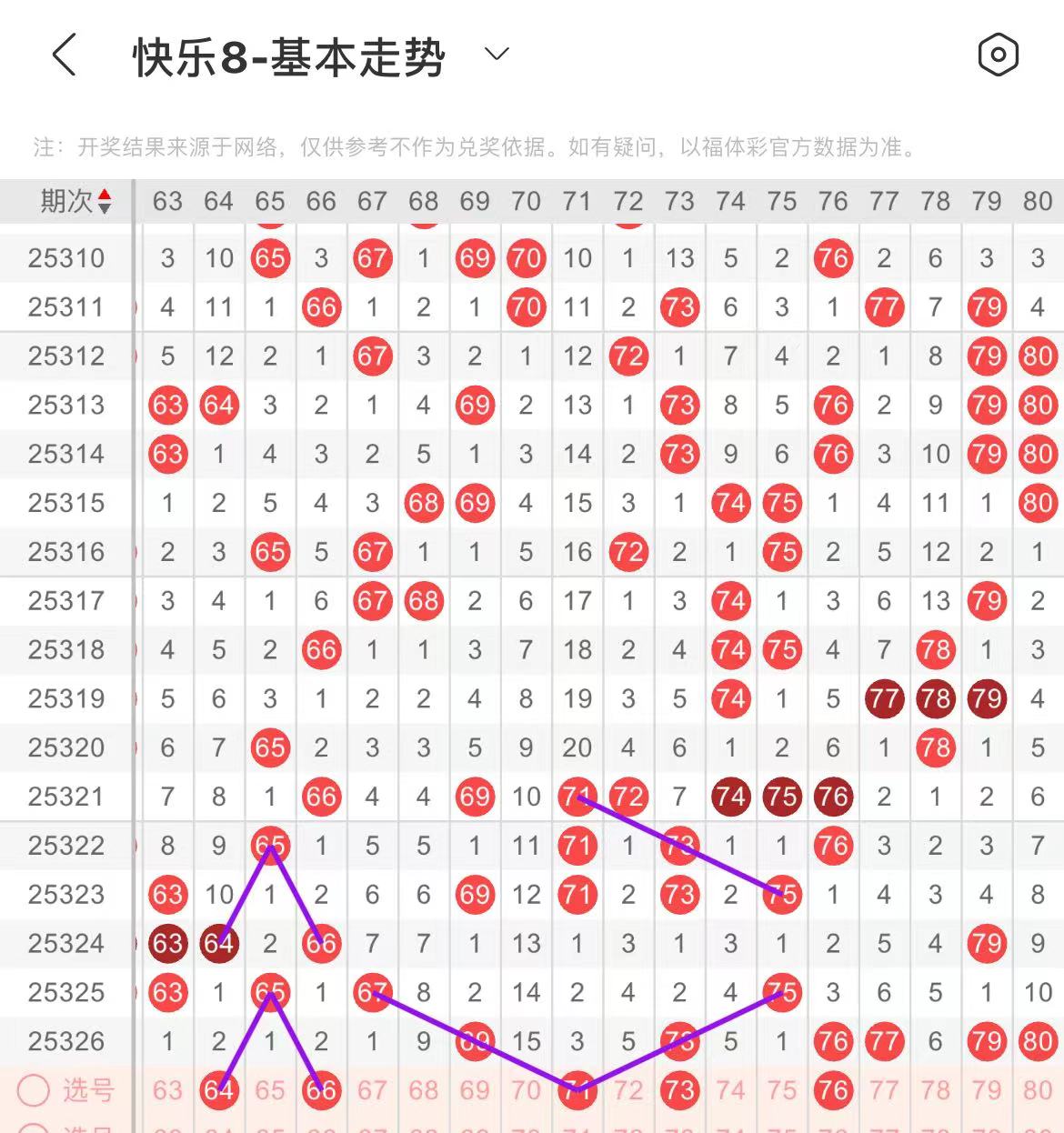
Task: Tap the circle beside the first 选号 row
Action: [x=34, y=1090]
